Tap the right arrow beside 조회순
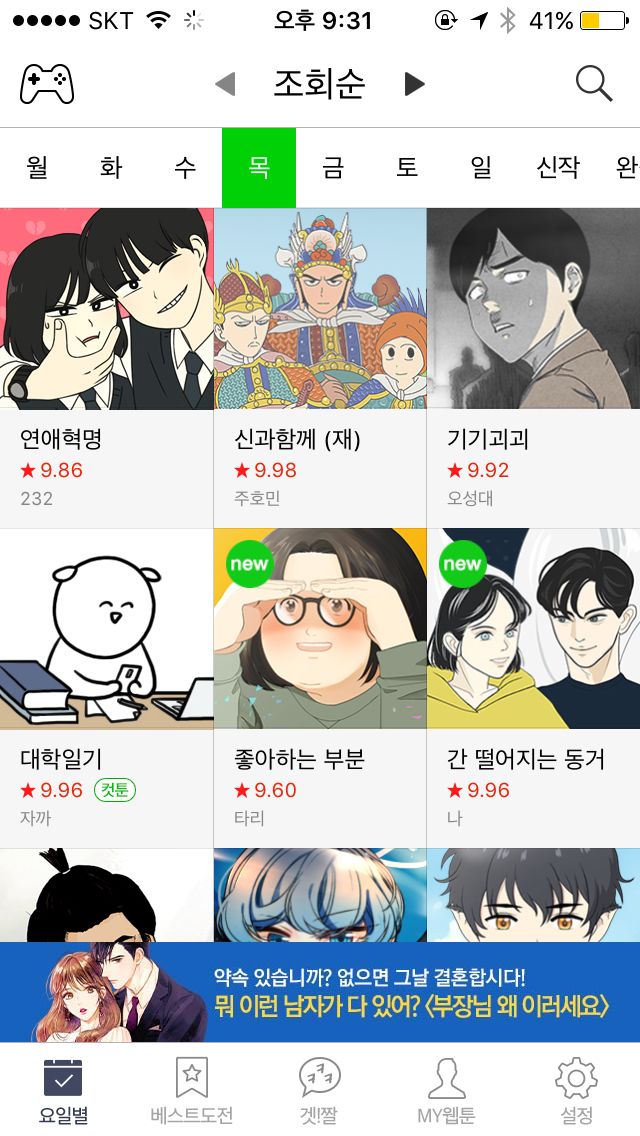This screenshot has height=1136, width=640. coord(414,84)
